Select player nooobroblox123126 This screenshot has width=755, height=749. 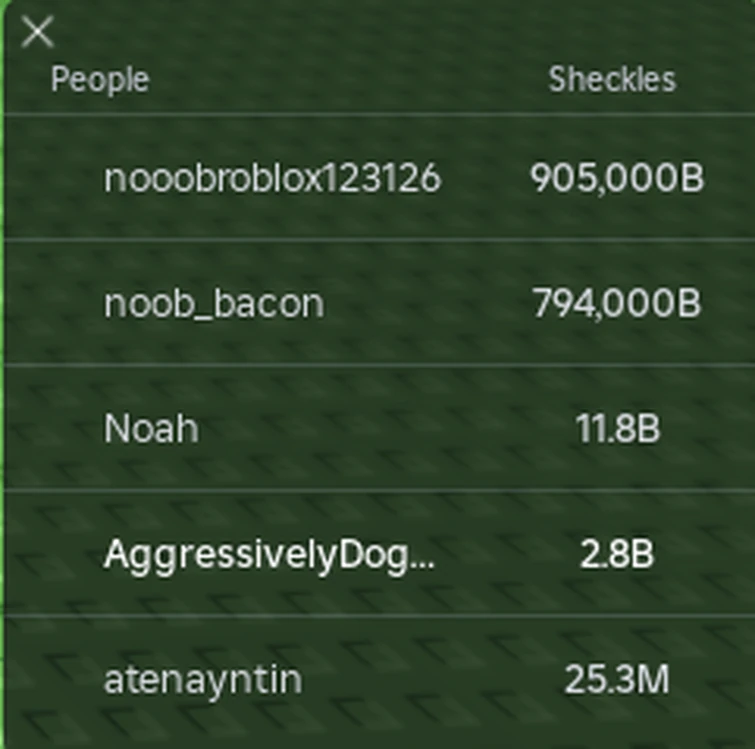[x=272, y=178]
